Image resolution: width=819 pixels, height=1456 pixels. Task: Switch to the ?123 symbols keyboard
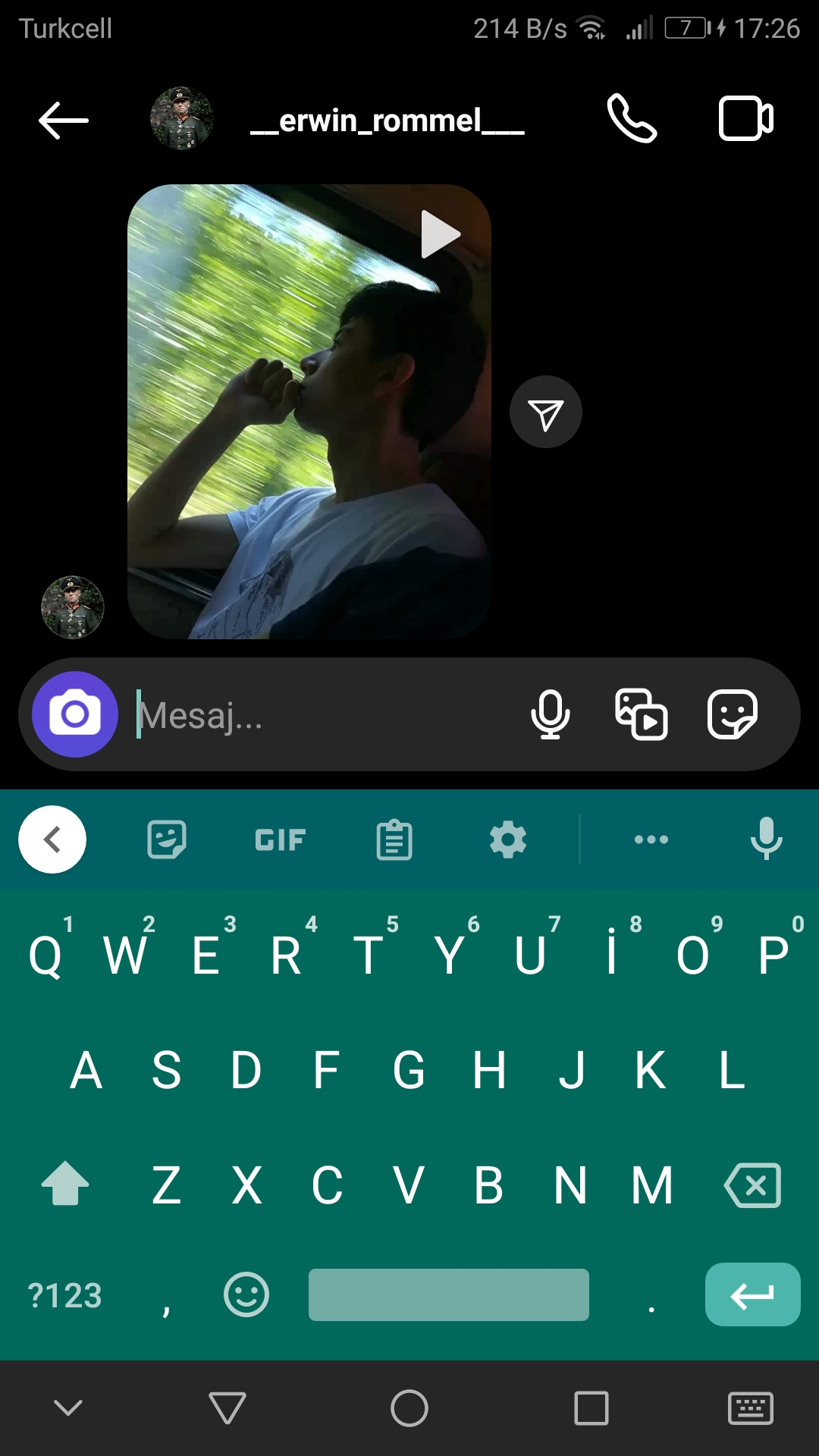(x=64, y=1295)
